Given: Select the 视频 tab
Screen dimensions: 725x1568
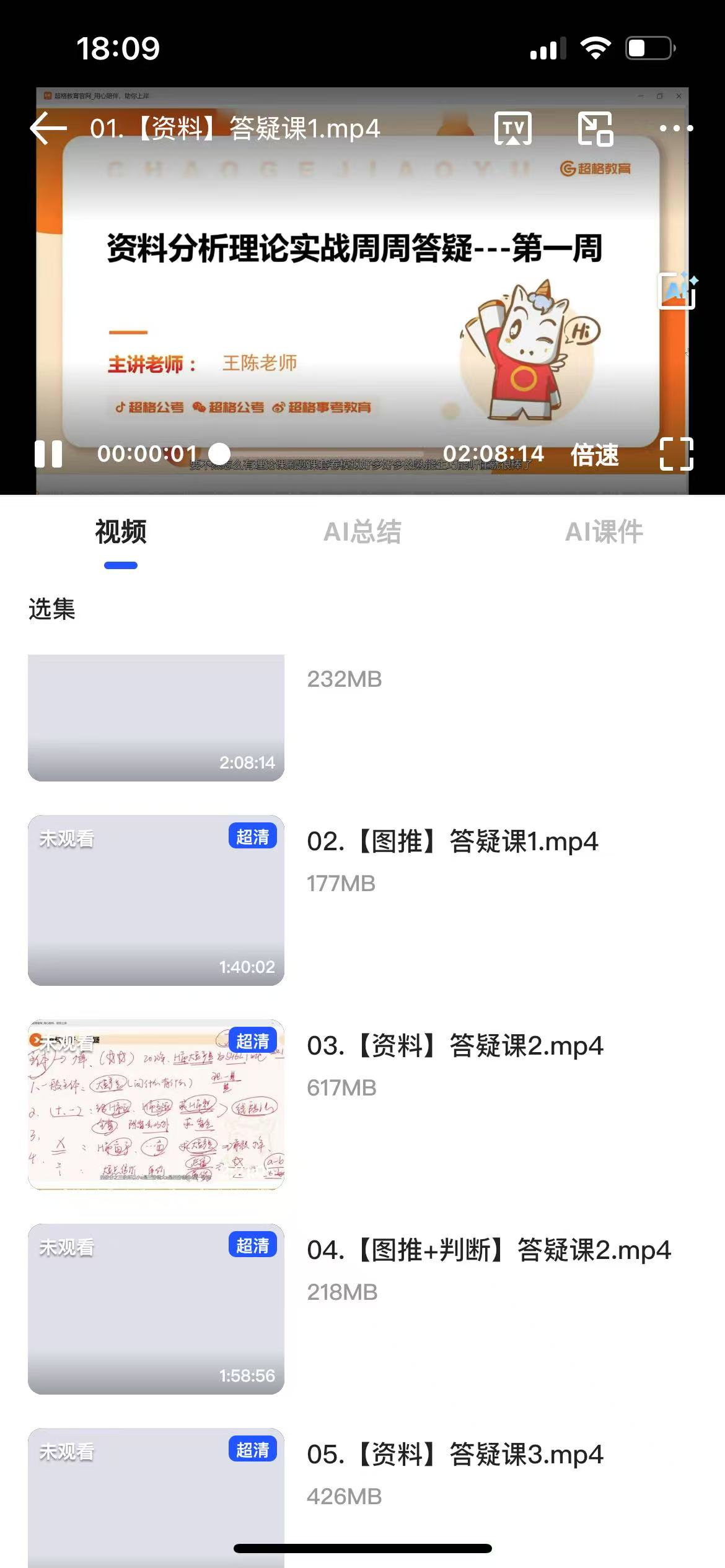Looking at the screenshot, I should (x=121, y=532).
